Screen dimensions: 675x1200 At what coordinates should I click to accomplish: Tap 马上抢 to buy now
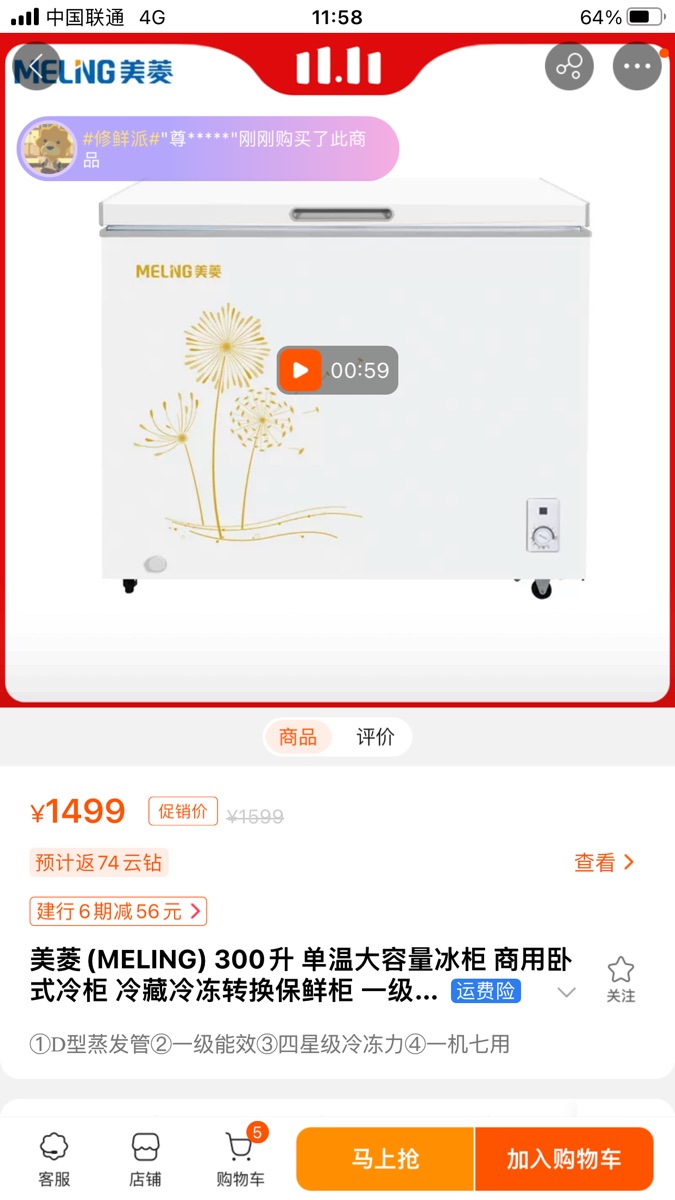click(x=385, y=1159)
